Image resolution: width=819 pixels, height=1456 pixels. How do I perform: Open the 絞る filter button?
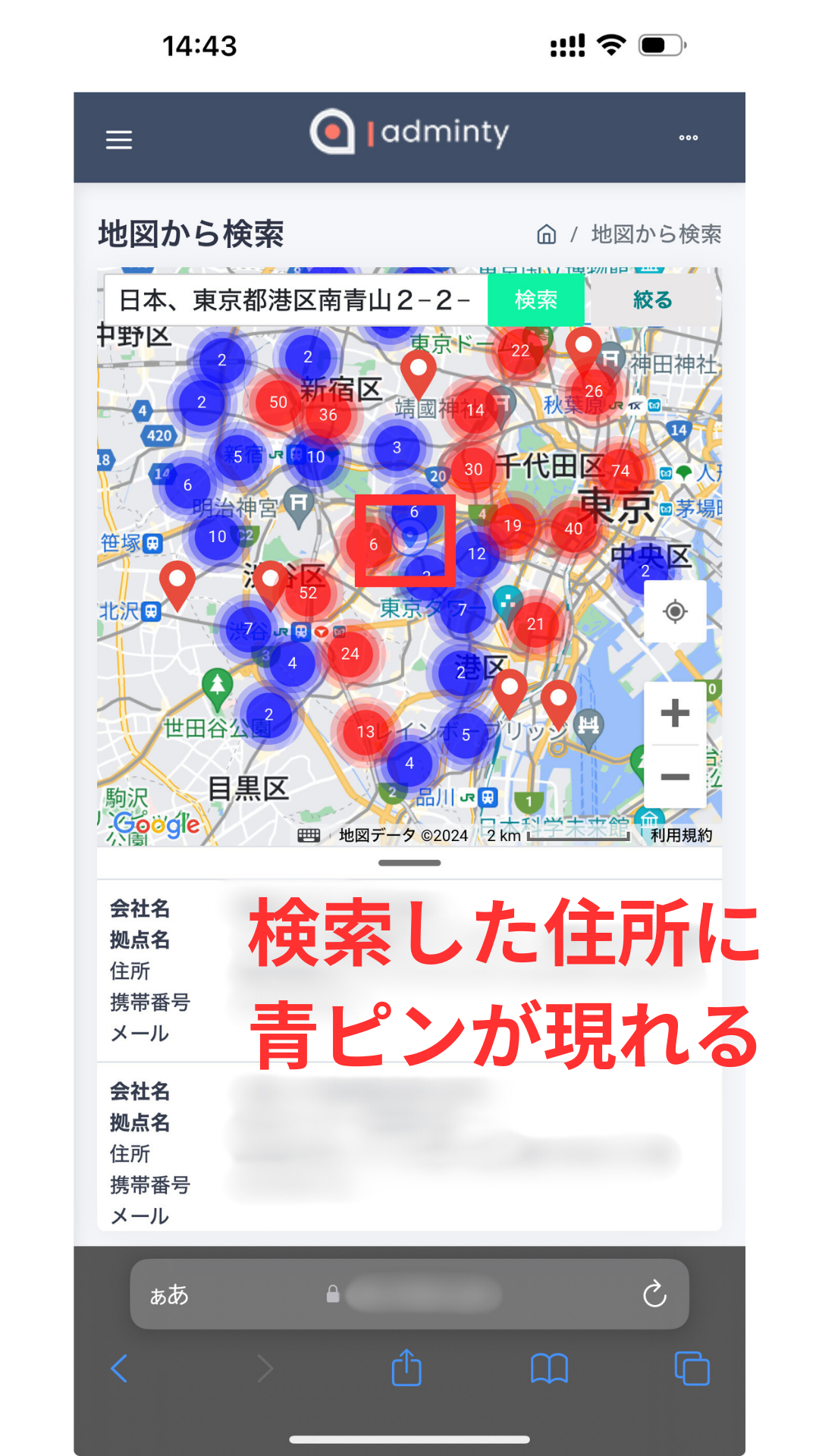(x=653, y=300)
